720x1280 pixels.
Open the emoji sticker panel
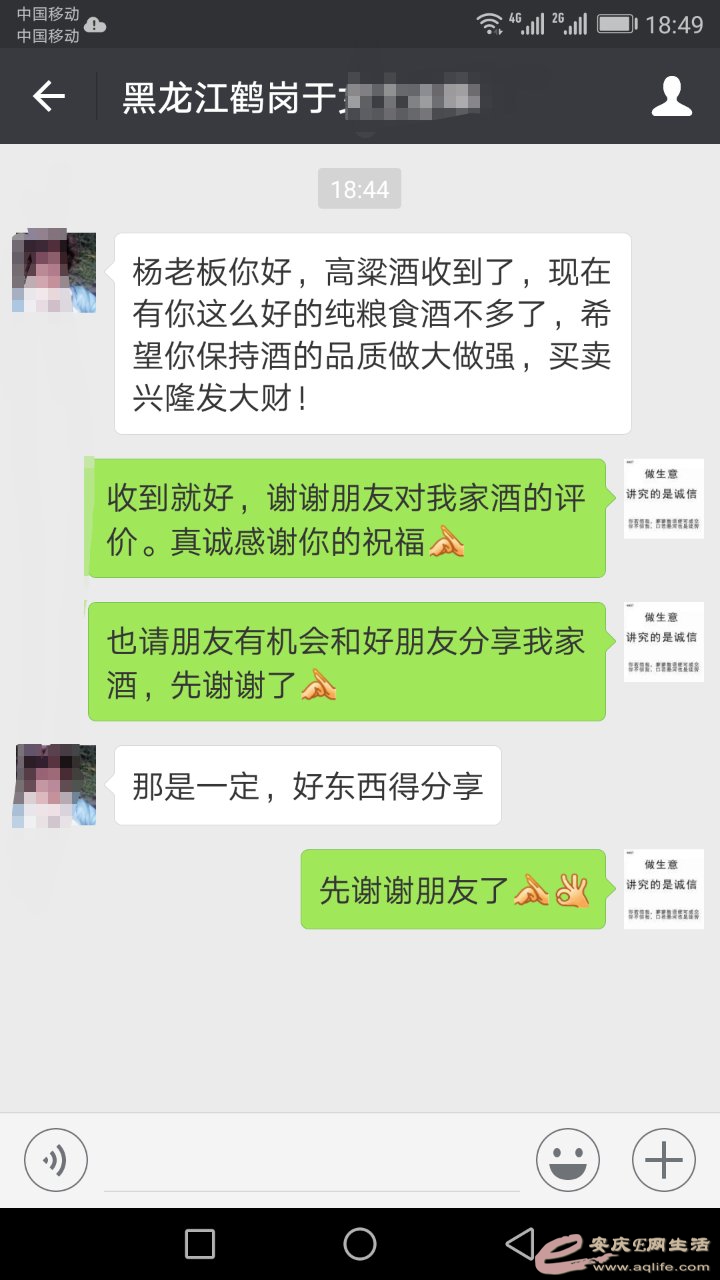(x=567, y=1160)
